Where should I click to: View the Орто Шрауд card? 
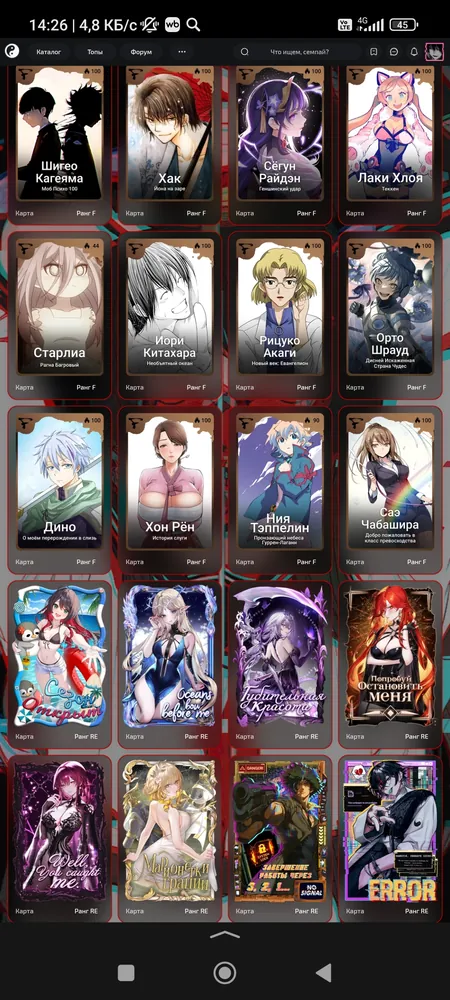click(x=390, y=315)
